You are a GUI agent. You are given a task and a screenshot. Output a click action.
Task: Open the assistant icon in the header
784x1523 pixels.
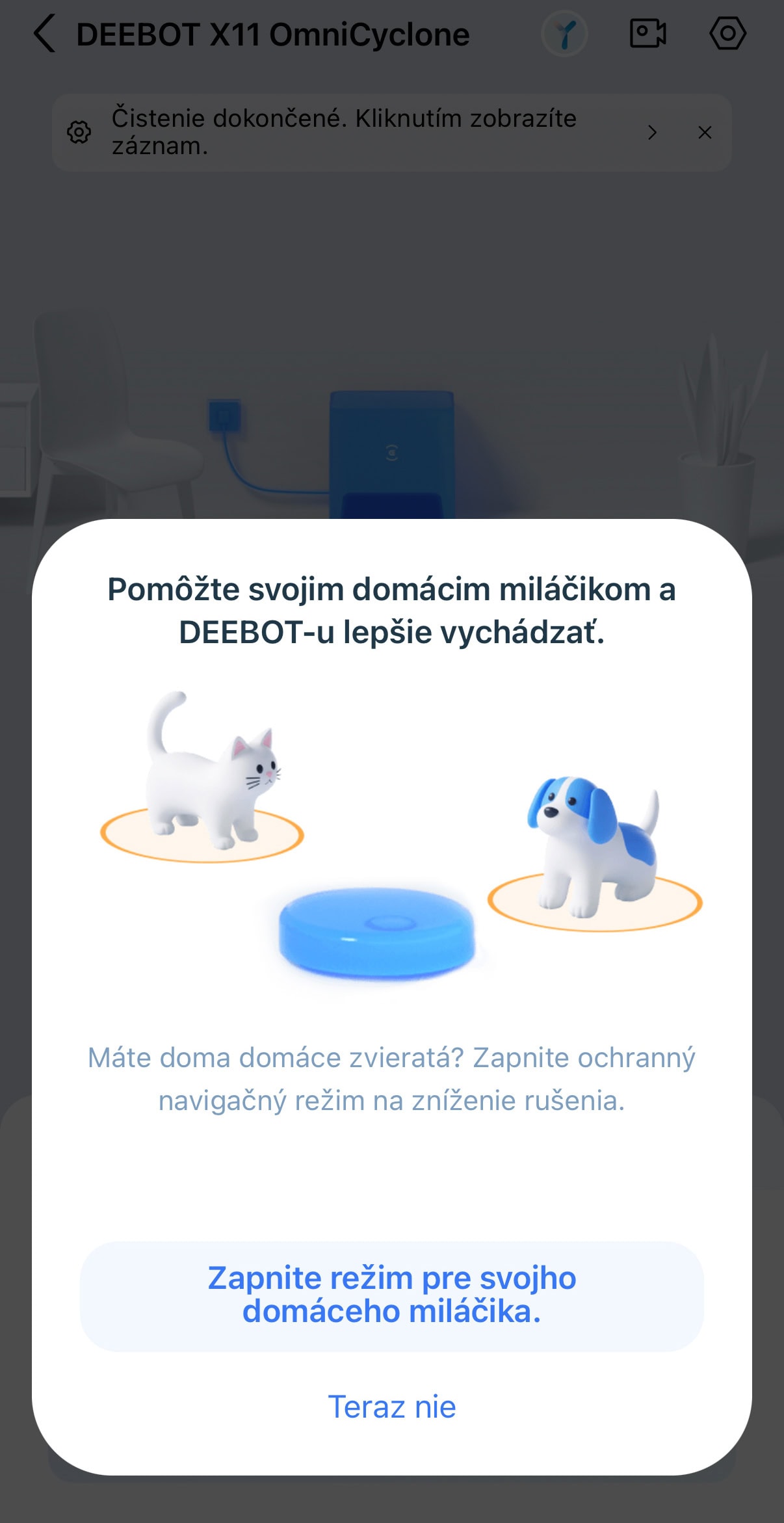564,34
